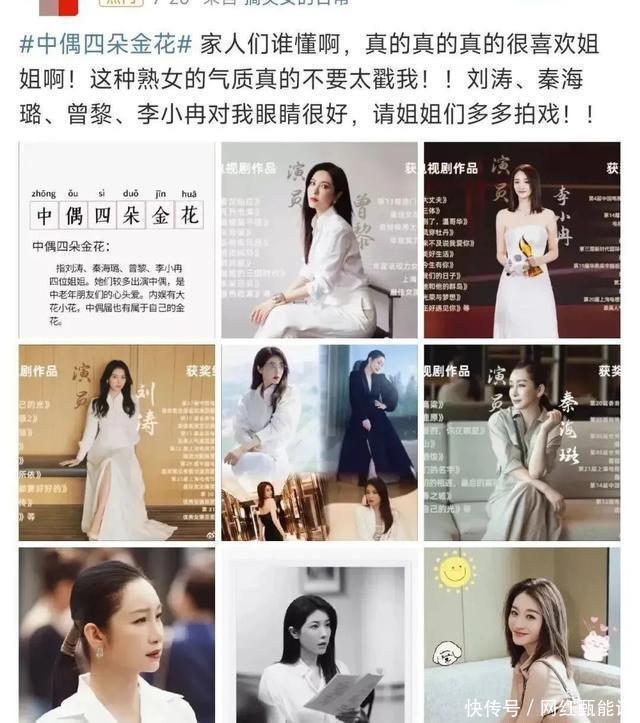Open the ponytail side-profile photo

[117, 635]
